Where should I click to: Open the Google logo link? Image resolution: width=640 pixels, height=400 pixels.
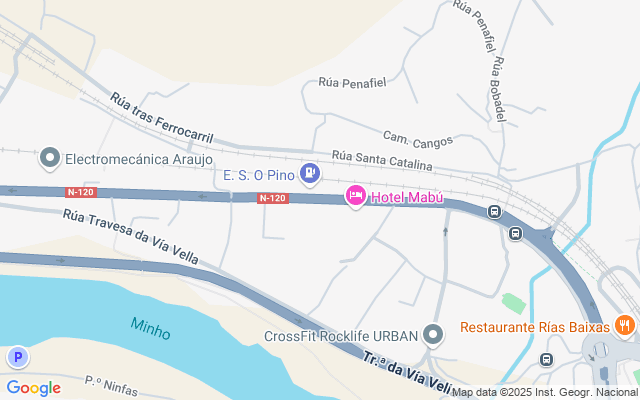pos(34,388)
